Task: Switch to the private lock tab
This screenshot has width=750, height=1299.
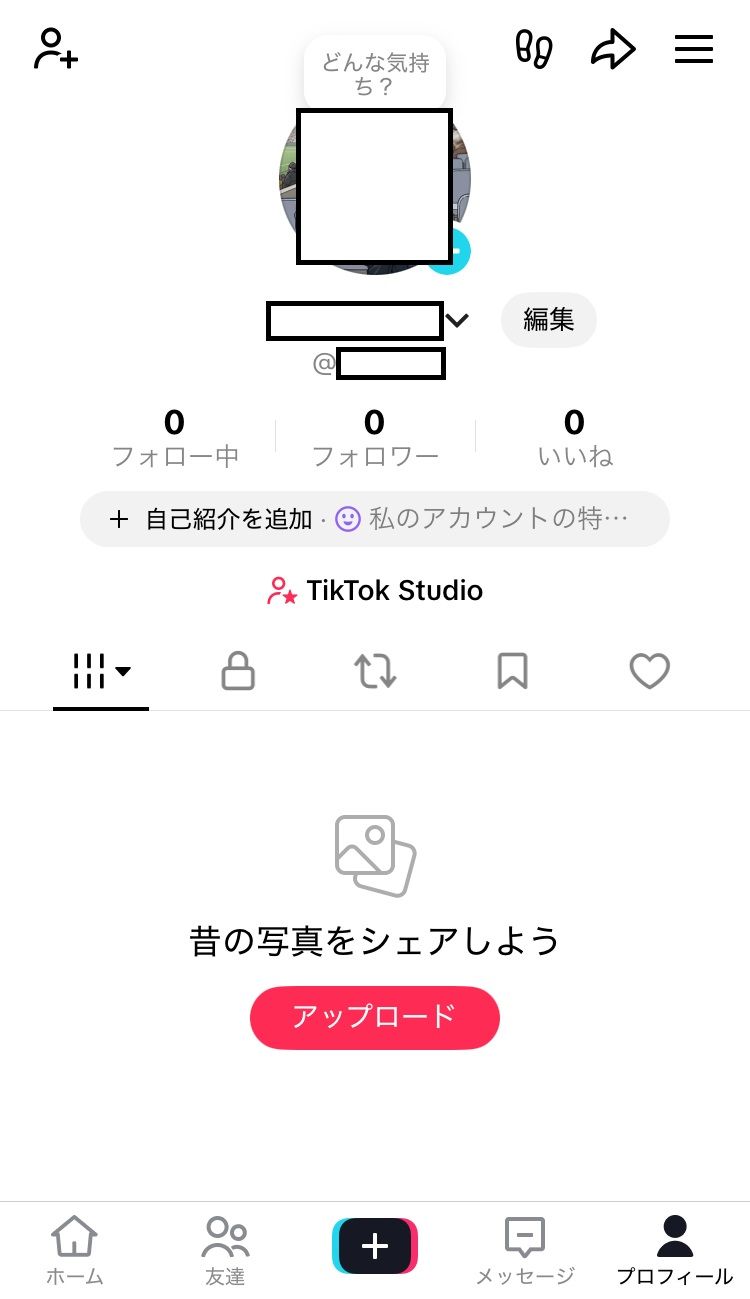Action: point(238,671)
